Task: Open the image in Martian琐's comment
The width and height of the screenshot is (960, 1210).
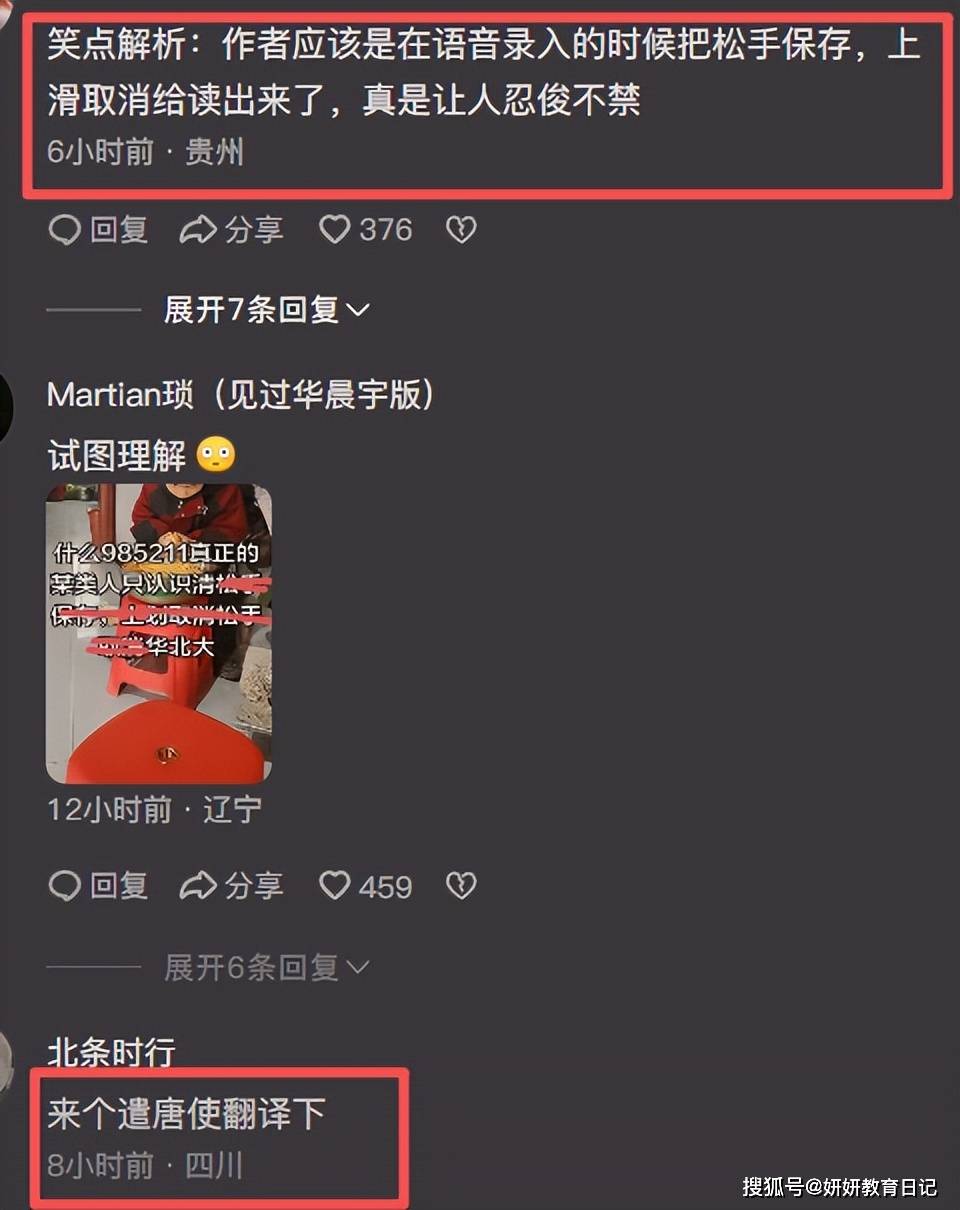Action: 159,633
